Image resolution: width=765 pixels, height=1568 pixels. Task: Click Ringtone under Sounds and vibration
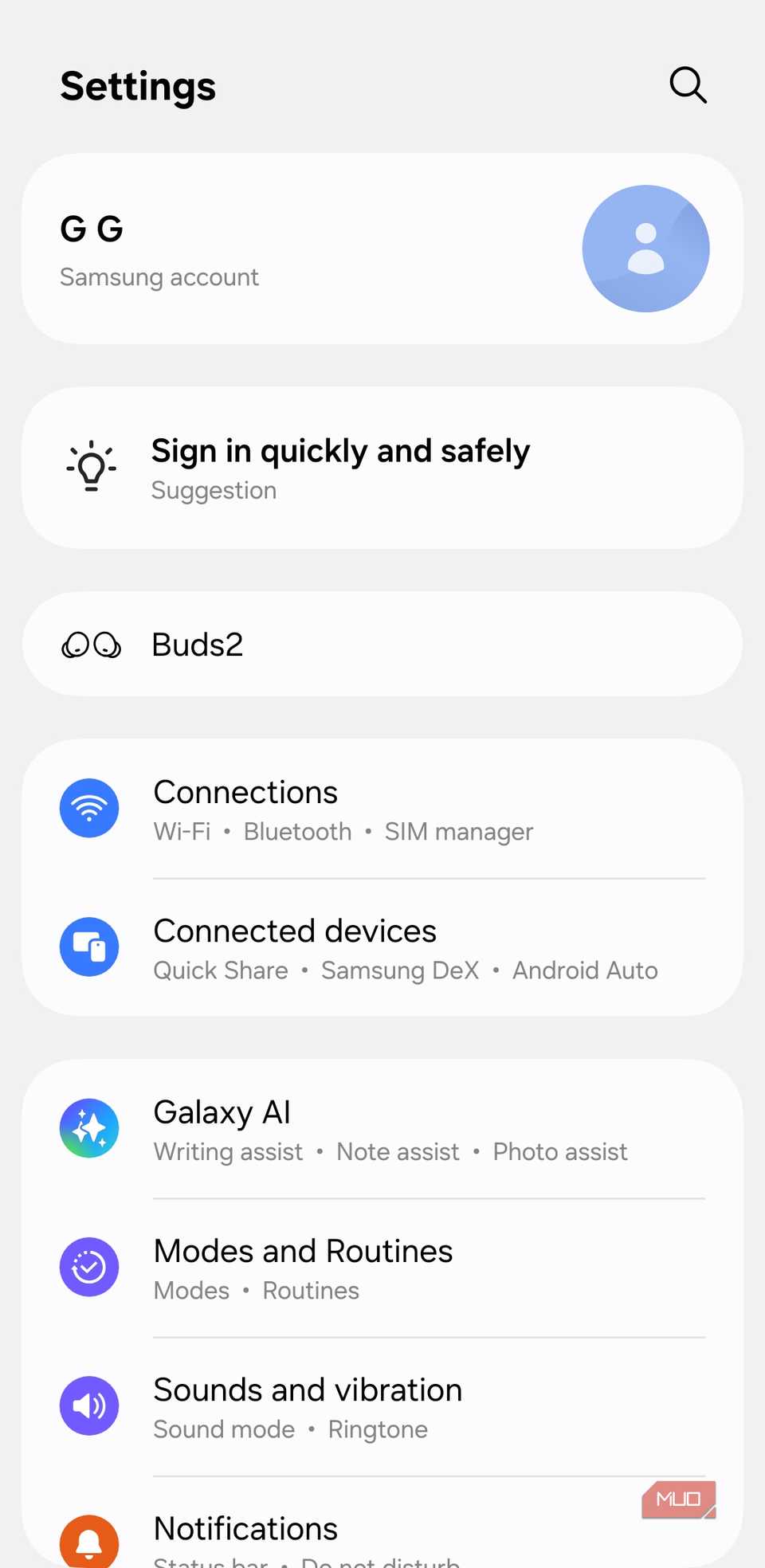coord(378,1429)
